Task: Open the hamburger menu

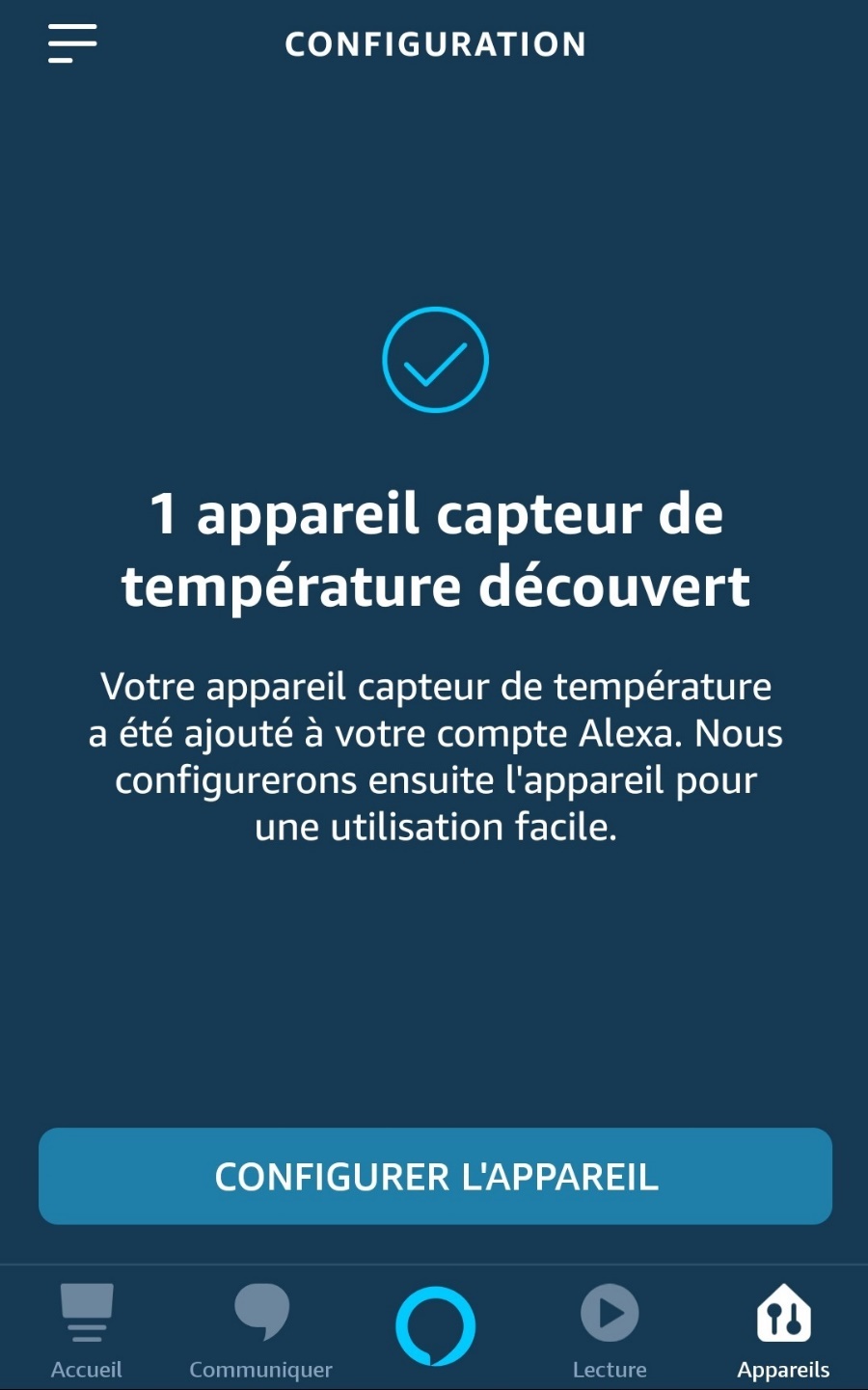Action: [72, 43]
